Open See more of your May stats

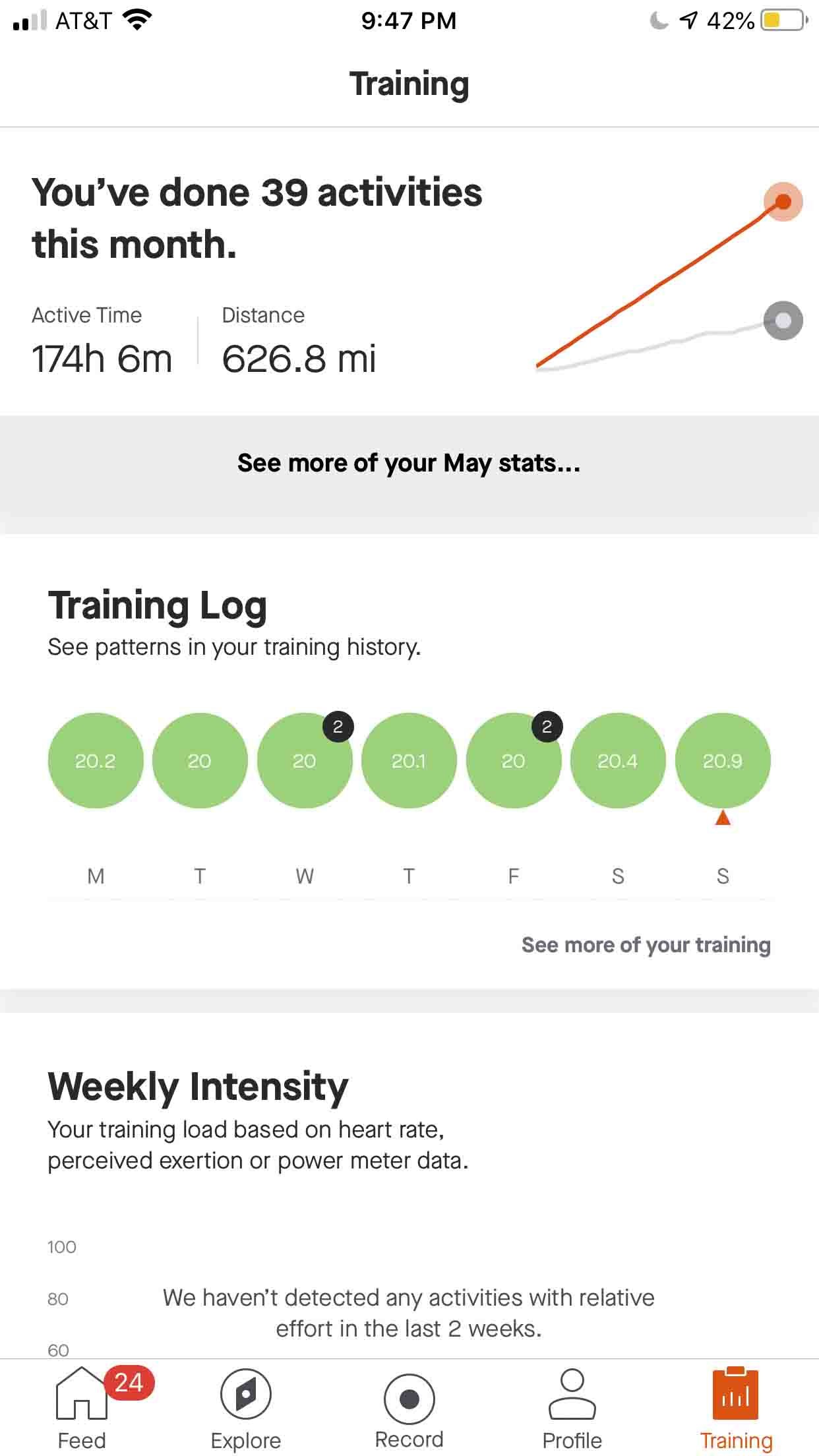point(409,464)
